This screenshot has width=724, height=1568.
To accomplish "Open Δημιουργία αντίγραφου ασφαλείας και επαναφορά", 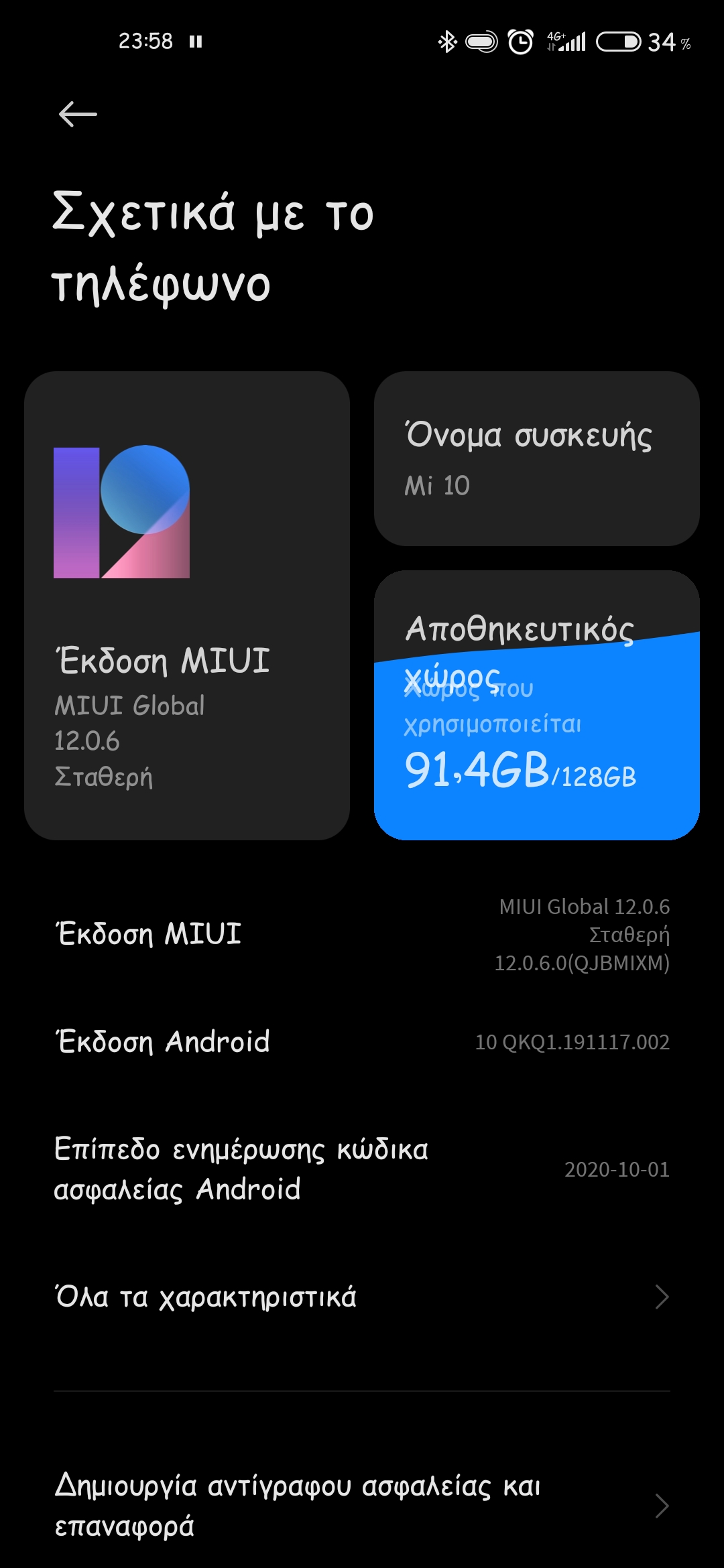I will pyautogui.click(x=362, y=1505).
